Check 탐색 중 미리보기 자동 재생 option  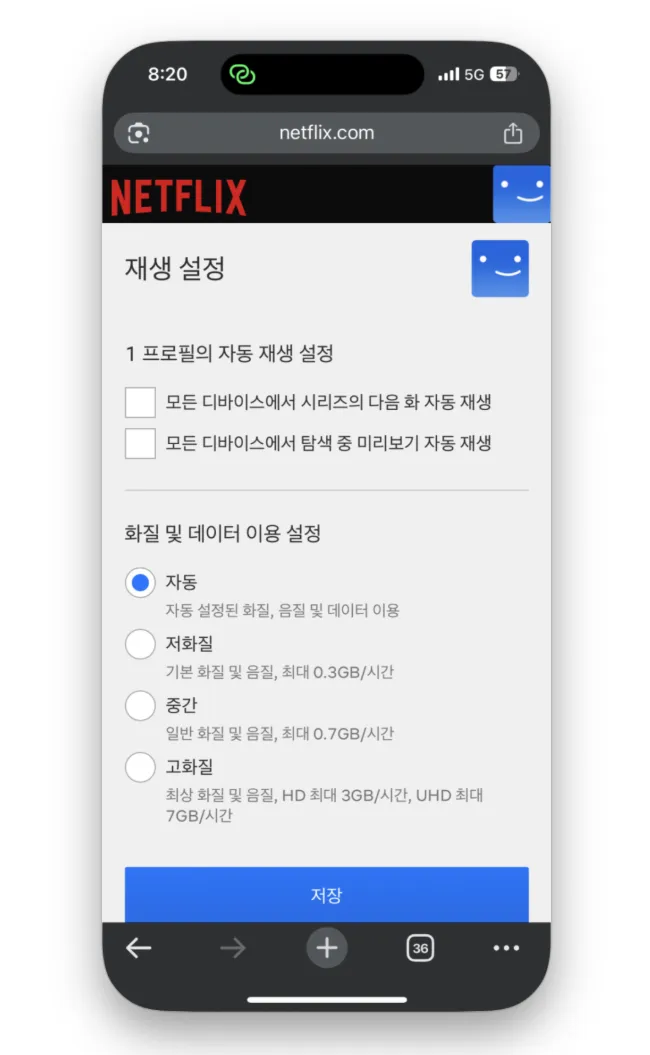point(140,443)
